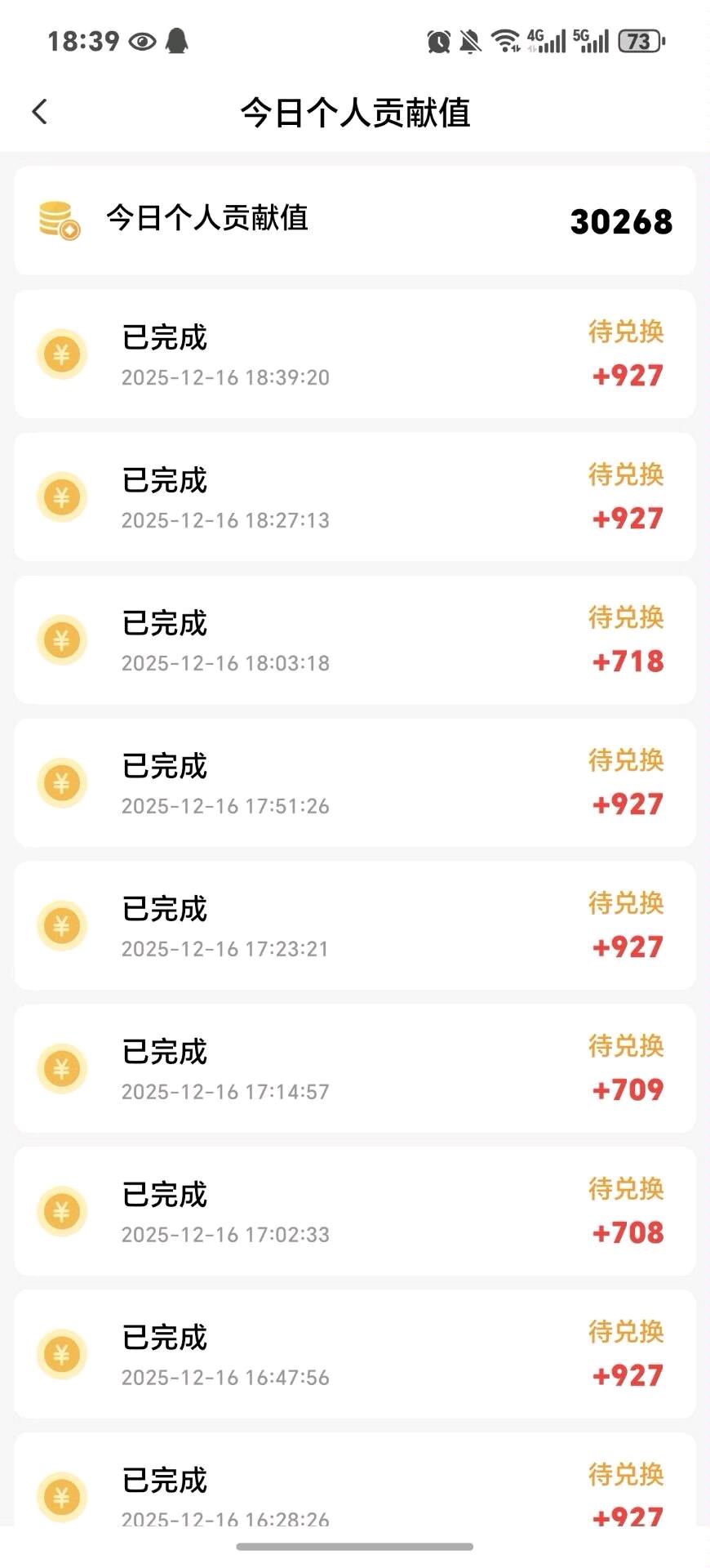
Task: Select the ¥ coin icon on the 18:39:20 entry
Action: pos(62,354)
